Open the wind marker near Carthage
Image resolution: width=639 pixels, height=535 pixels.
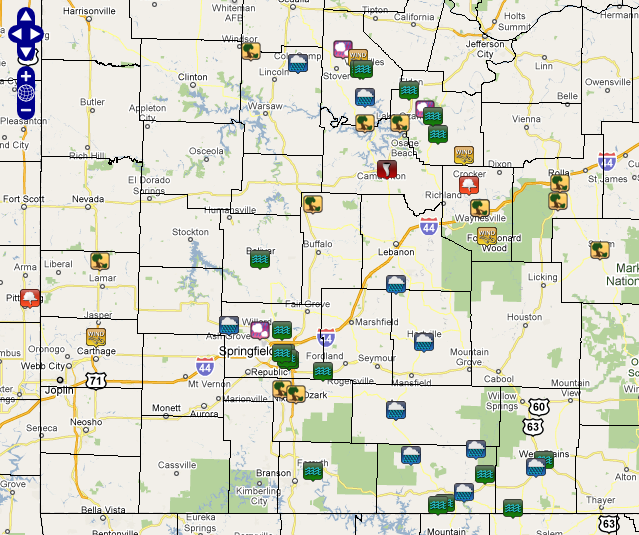(96, 337)
